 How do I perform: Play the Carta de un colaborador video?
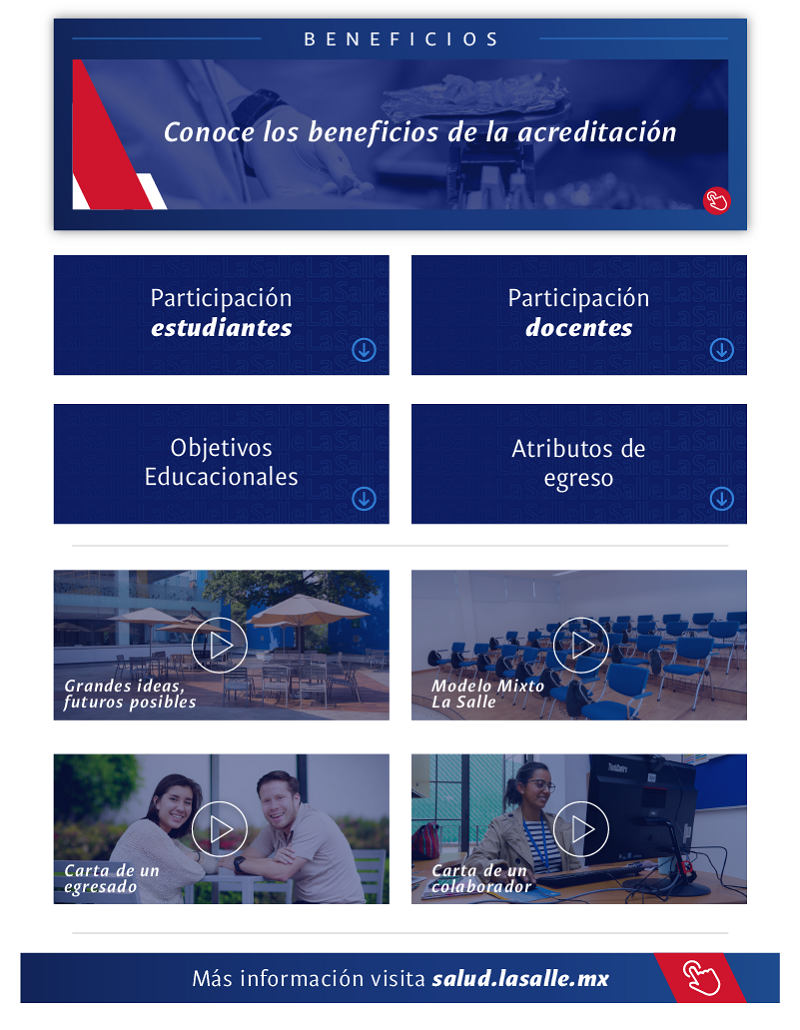[x=580, y=828]
